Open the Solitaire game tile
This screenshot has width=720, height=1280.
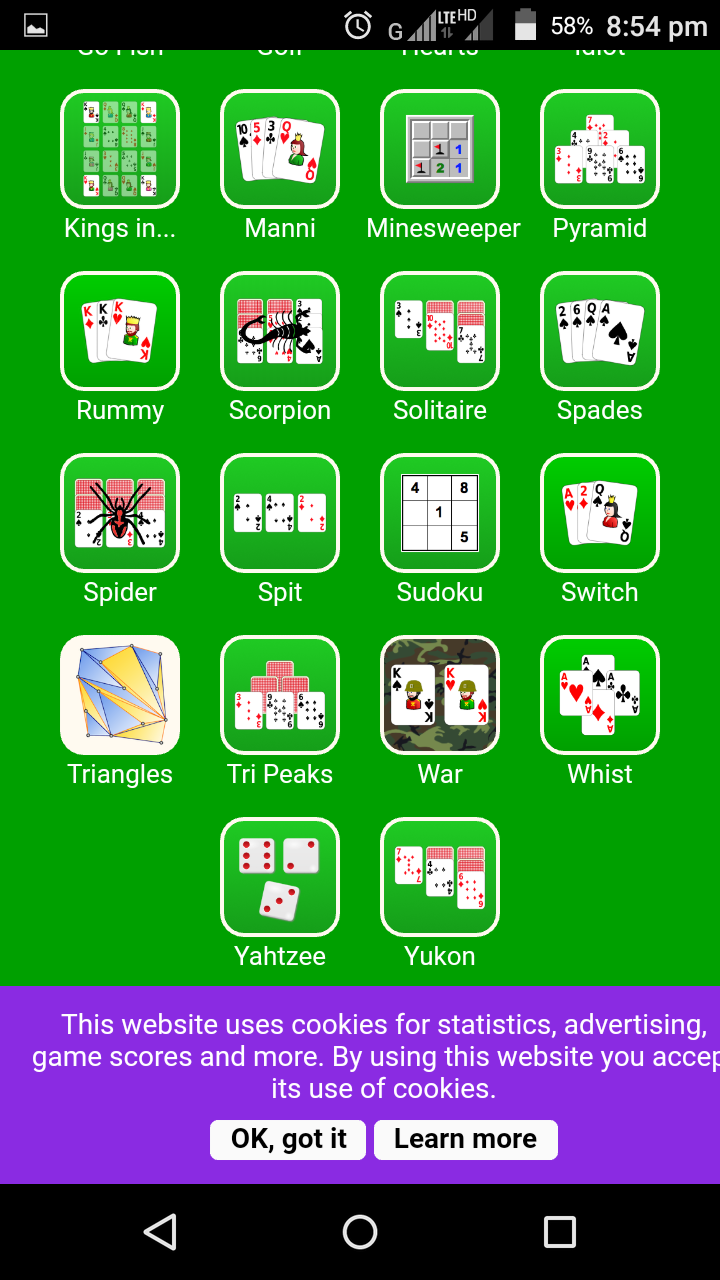coord(440,331)
